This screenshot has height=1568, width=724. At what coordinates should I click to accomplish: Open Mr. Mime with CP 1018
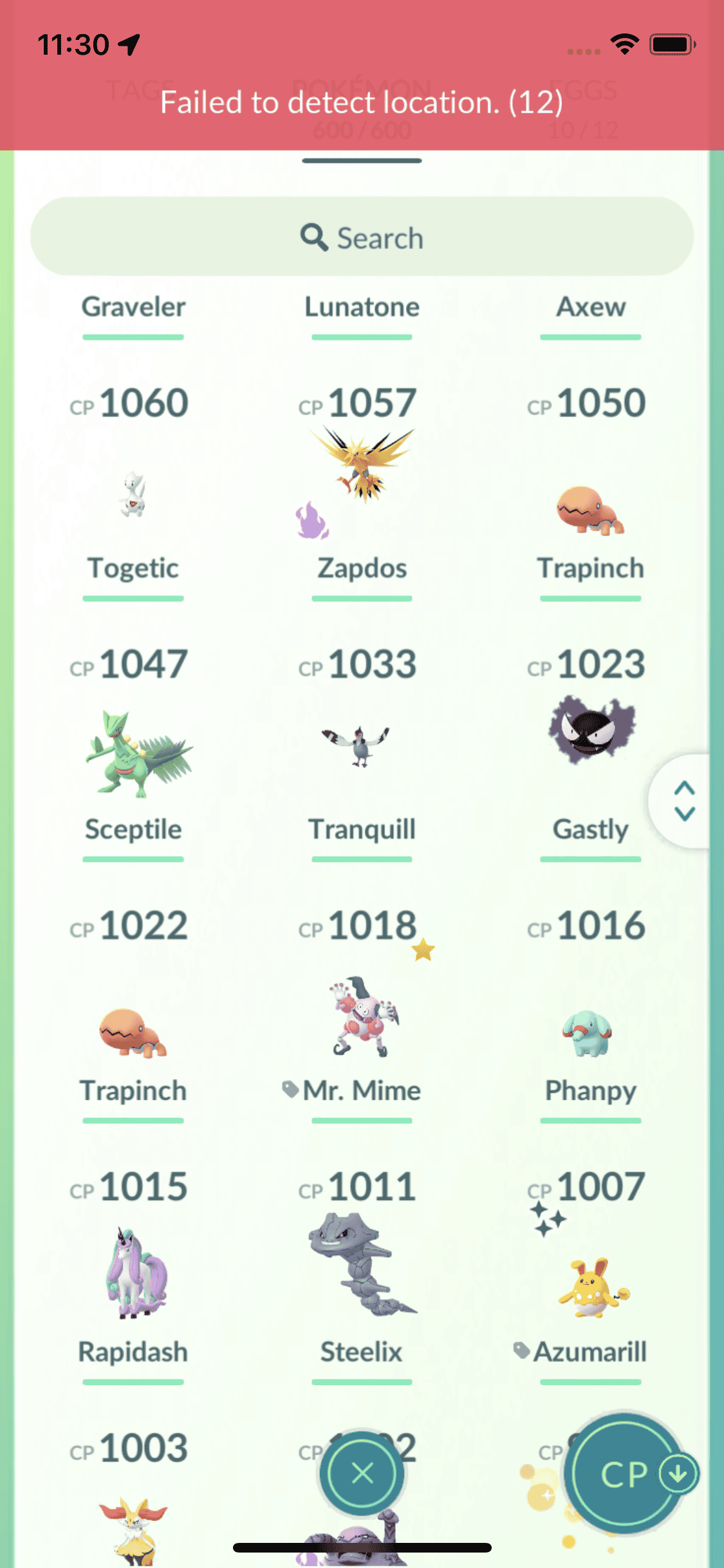pyautogui.click(x=362, y=1017)
